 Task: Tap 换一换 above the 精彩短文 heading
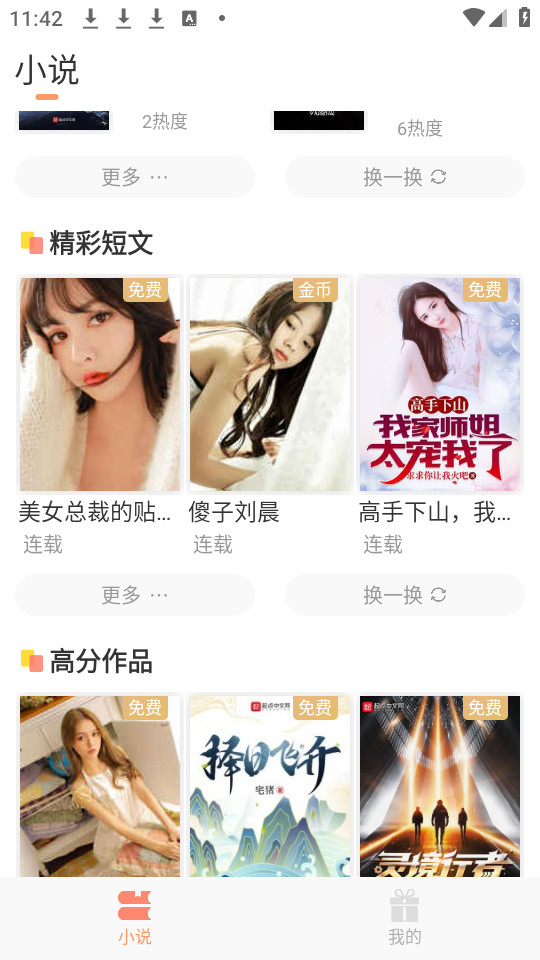(405, 177)
